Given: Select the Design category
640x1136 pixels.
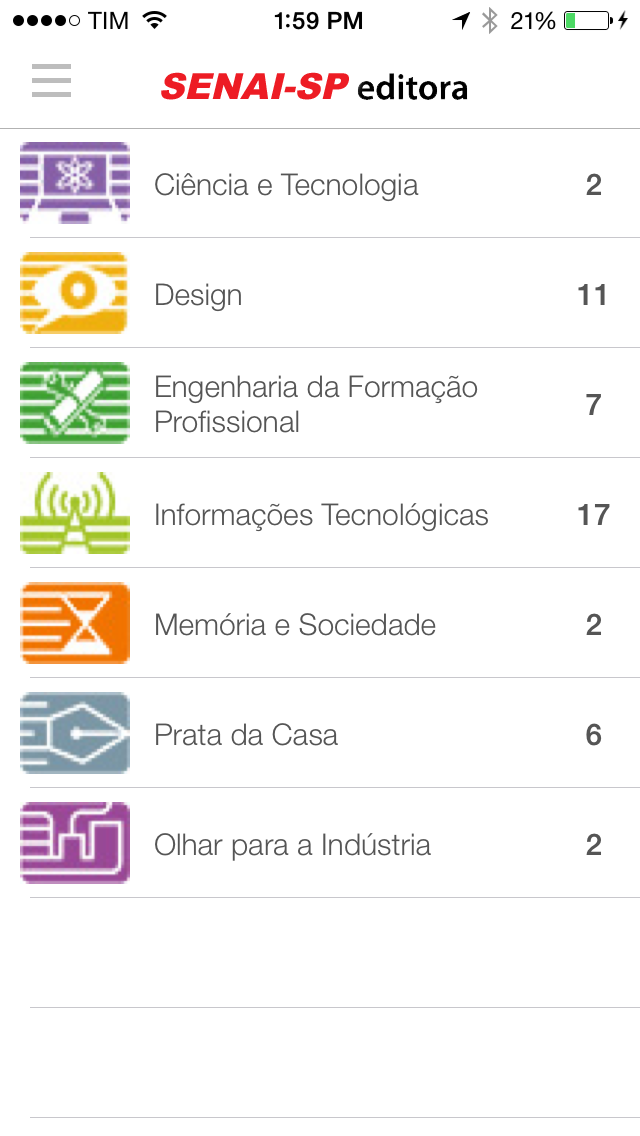Looking at the screenshot, I should 198,295.
